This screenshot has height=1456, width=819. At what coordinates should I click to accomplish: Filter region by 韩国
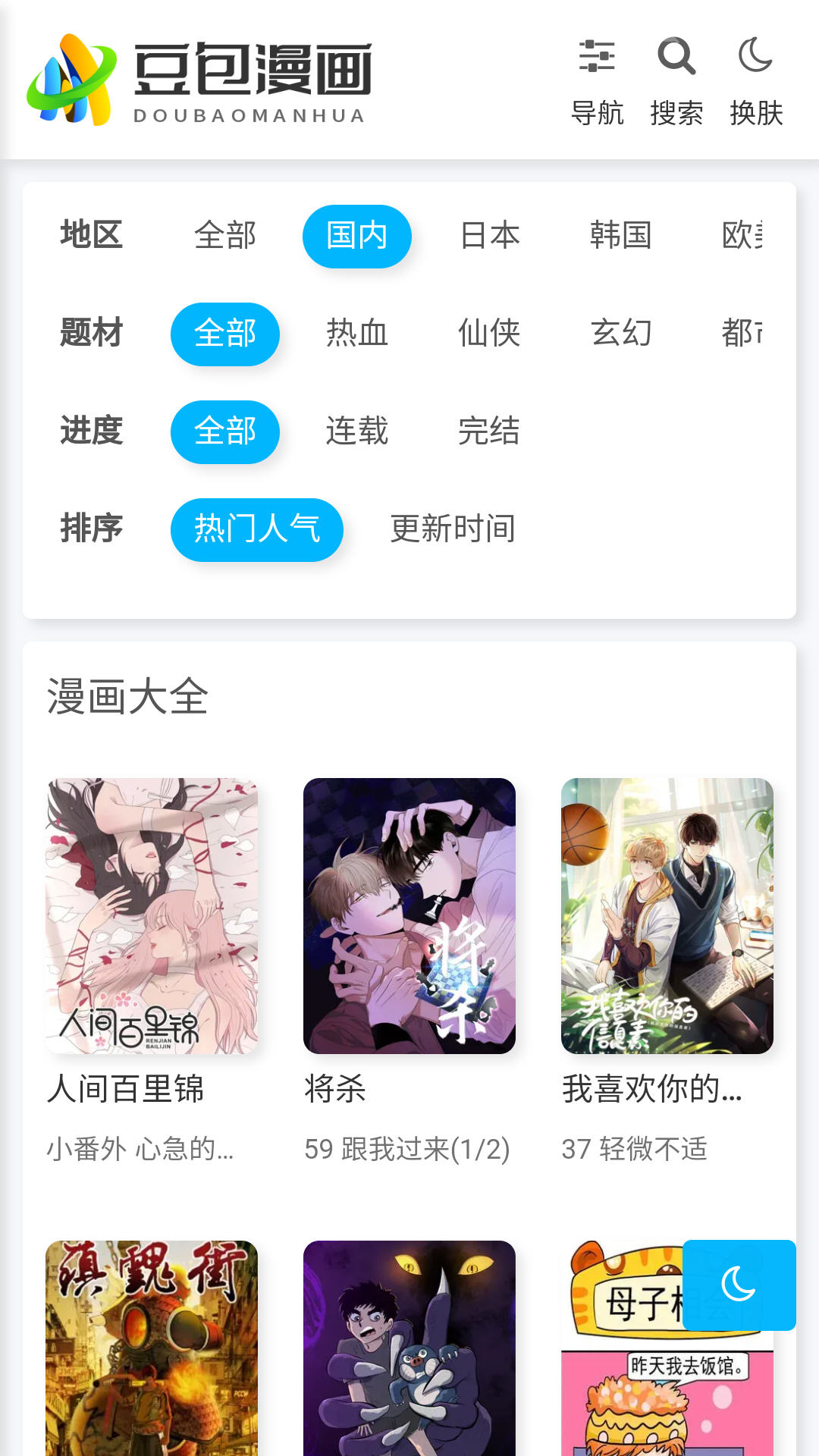coord(621,236)
